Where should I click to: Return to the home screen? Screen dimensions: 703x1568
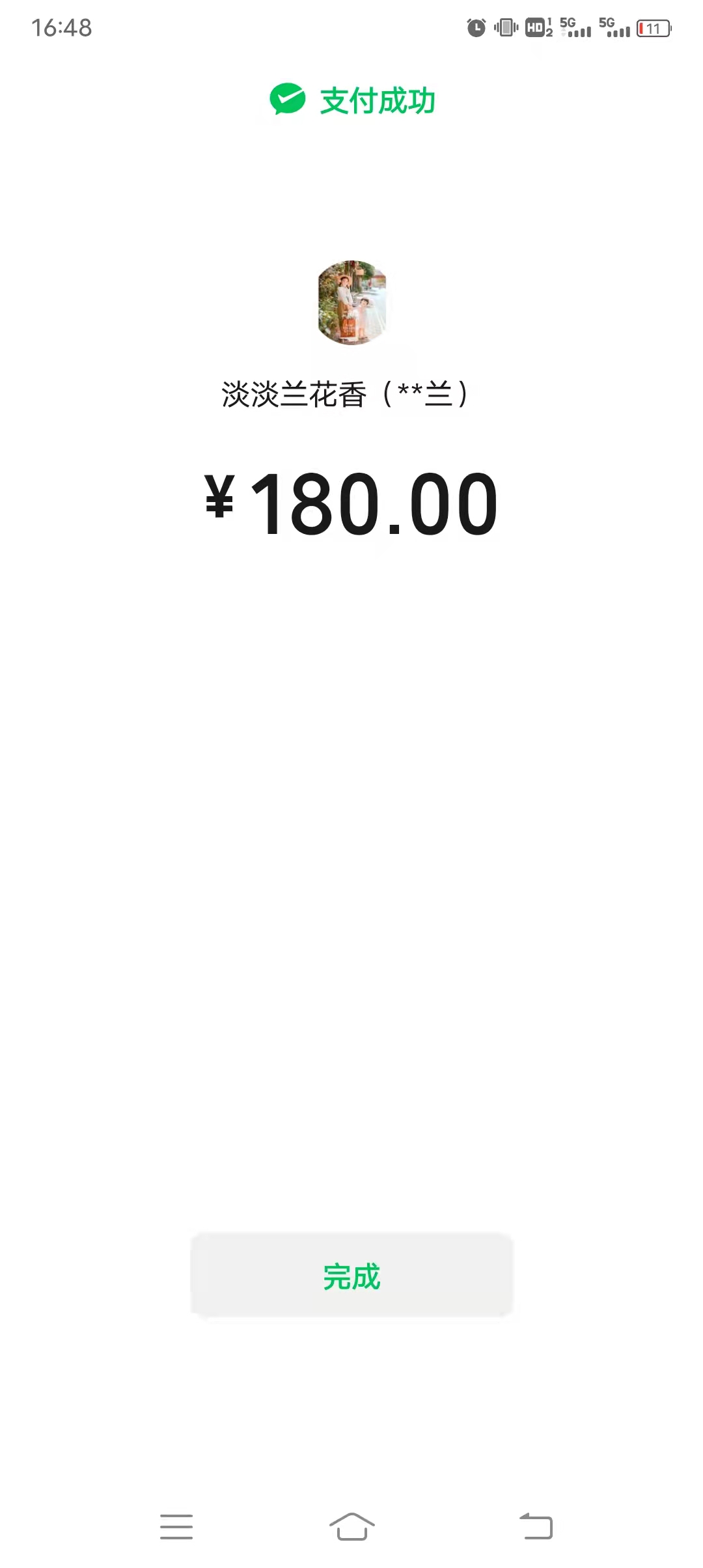coord(351,1526)
